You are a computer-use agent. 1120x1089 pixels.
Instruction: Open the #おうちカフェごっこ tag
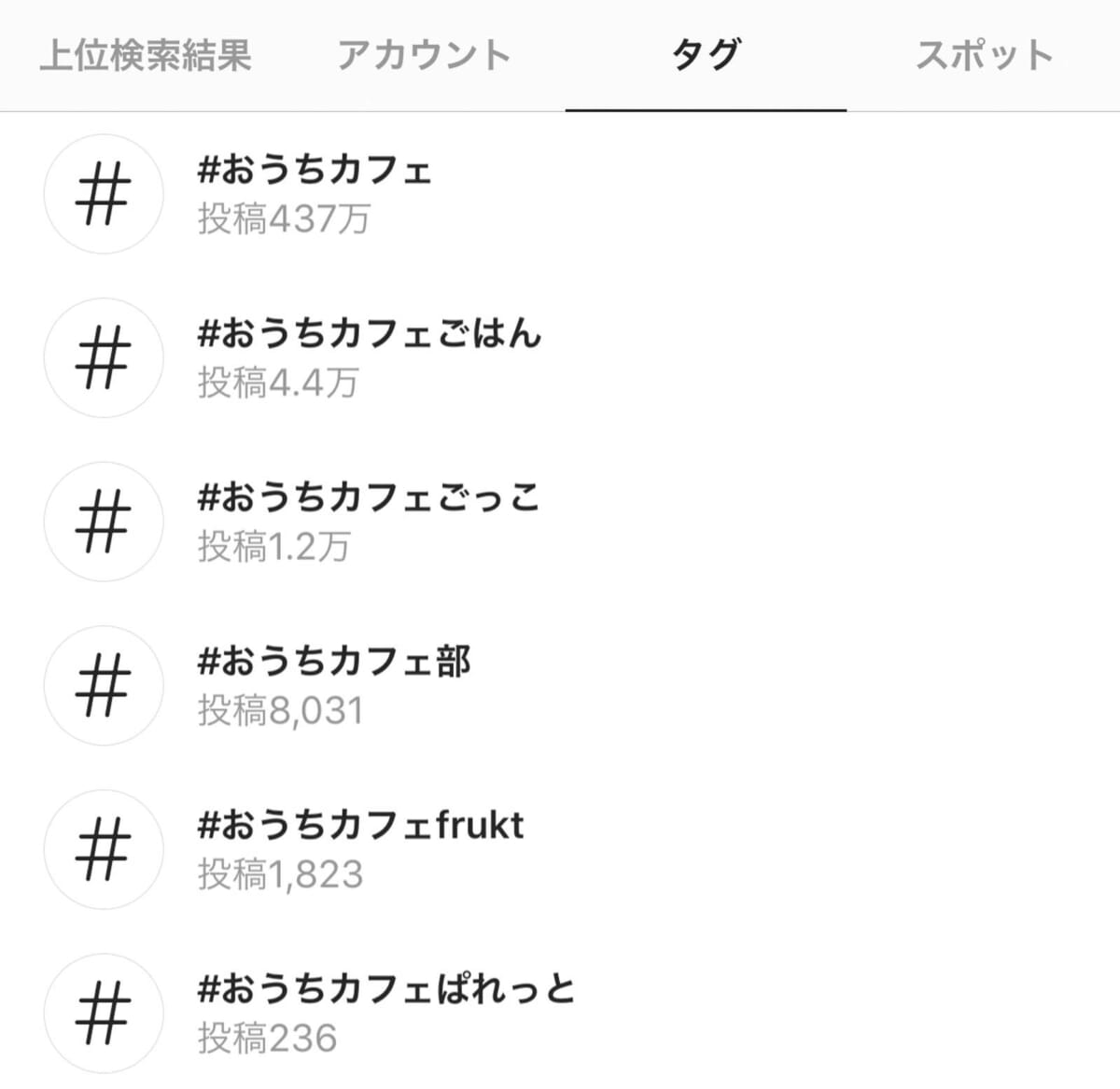(x=369, y=521)
